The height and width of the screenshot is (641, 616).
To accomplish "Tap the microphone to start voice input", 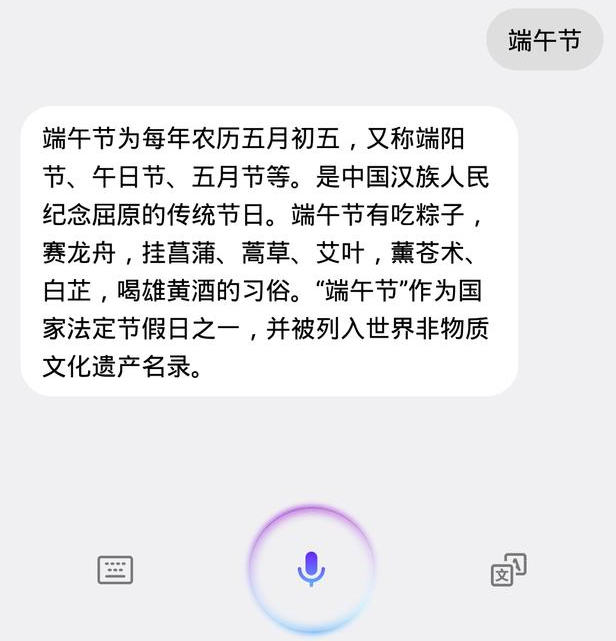I will (311, 569).
